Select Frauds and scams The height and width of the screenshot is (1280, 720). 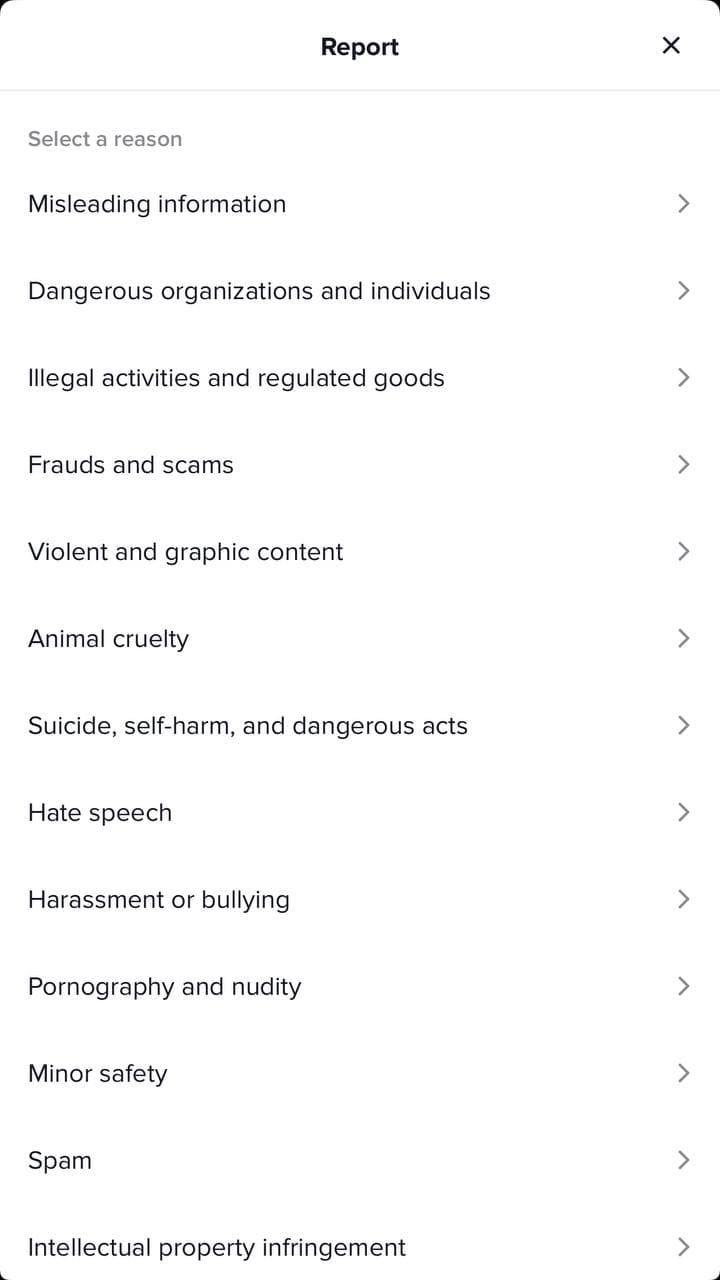point(360,465)
